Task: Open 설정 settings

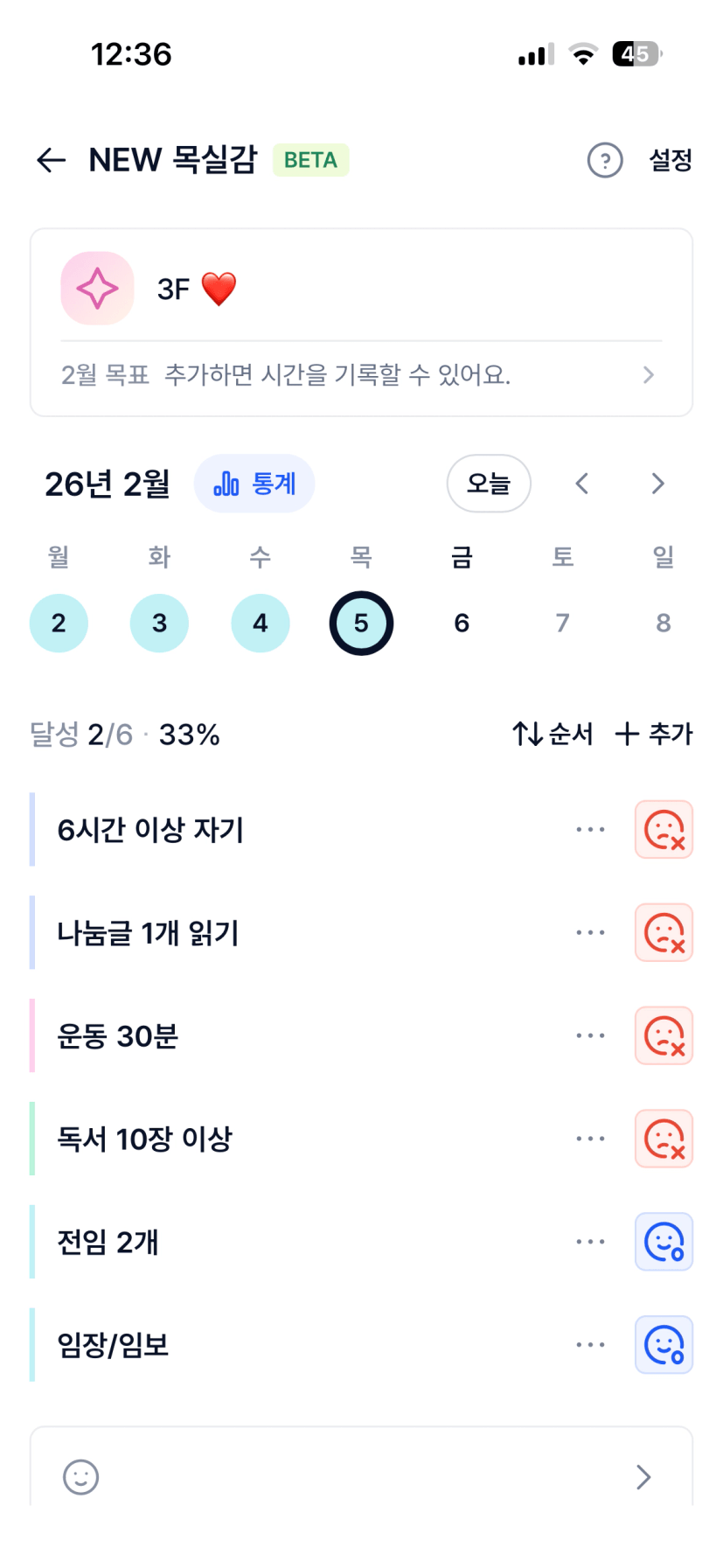Action: pyautogui.click(x=671, y=160)
